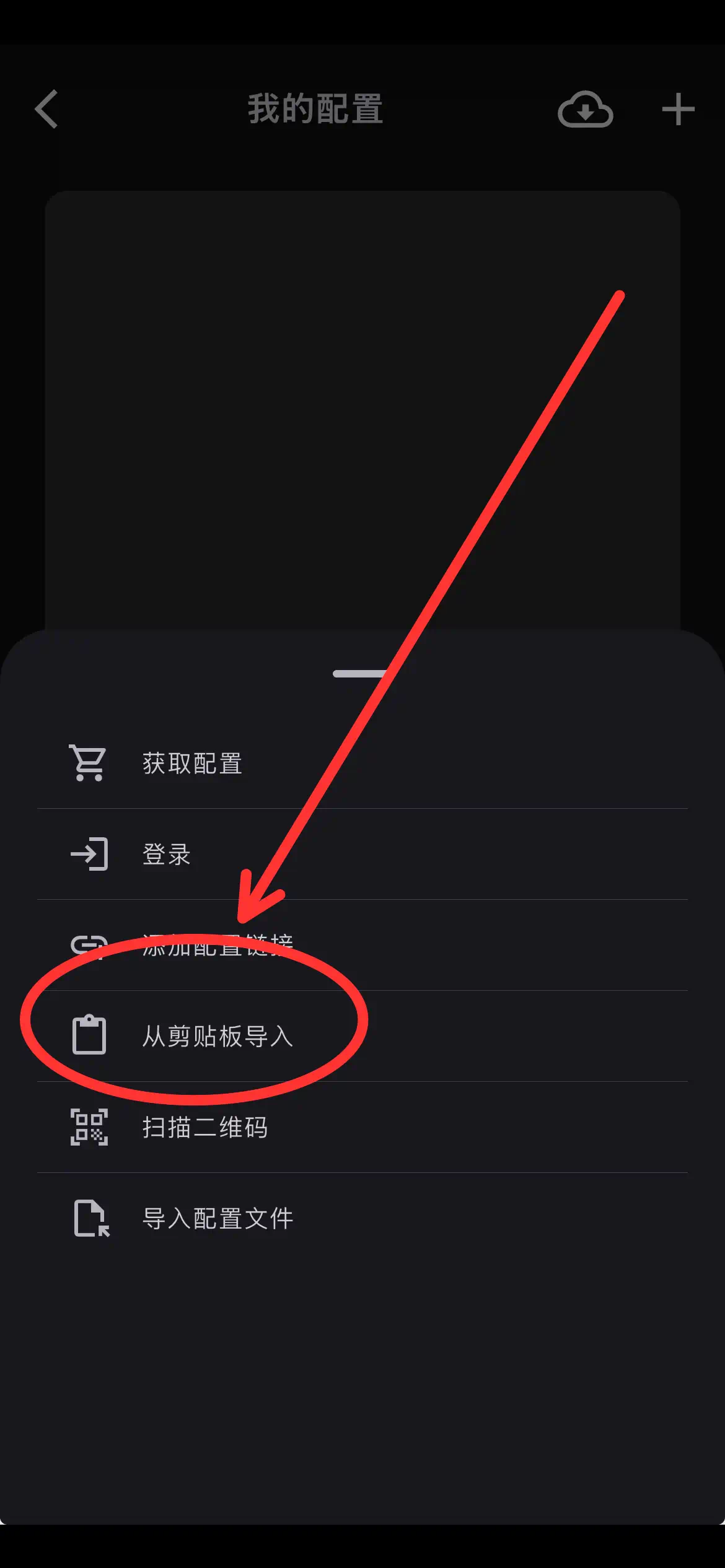725x1568 pixels.
Task: Select 登录 to log in
Action: pos(362,854)
